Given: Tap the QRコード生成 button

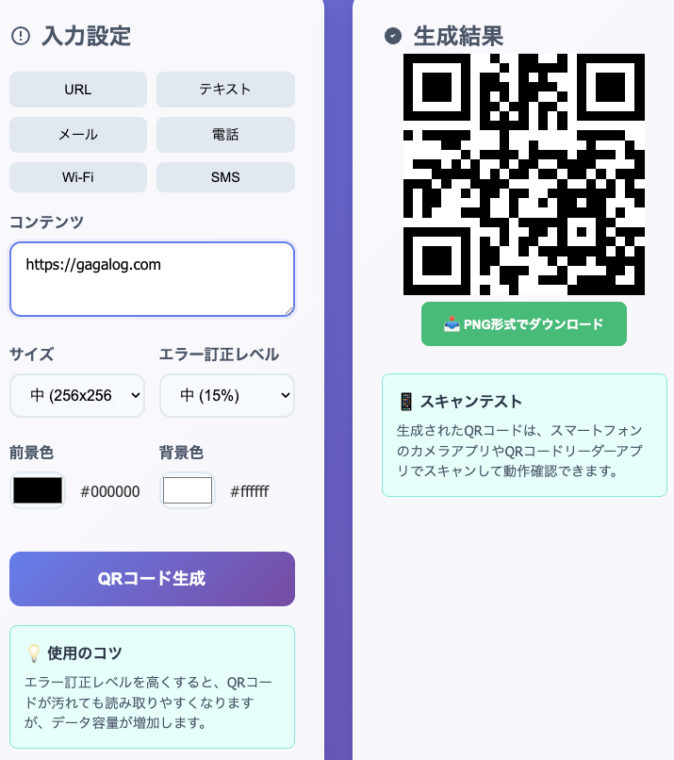Looking at the screenshot, I should tap(152, 578).
